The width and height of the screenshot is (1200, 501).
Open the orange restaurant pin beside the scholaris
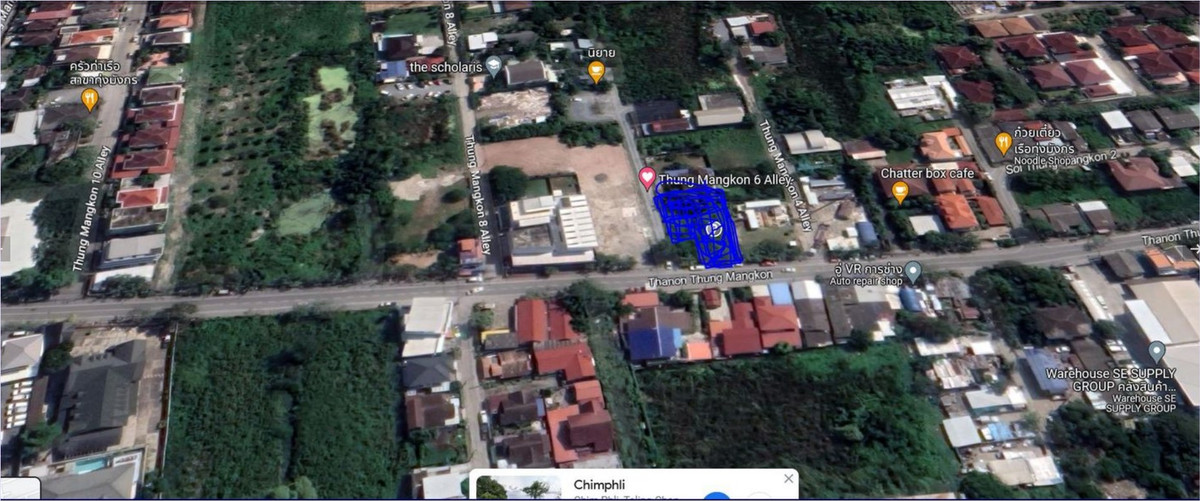coord(596,71)
